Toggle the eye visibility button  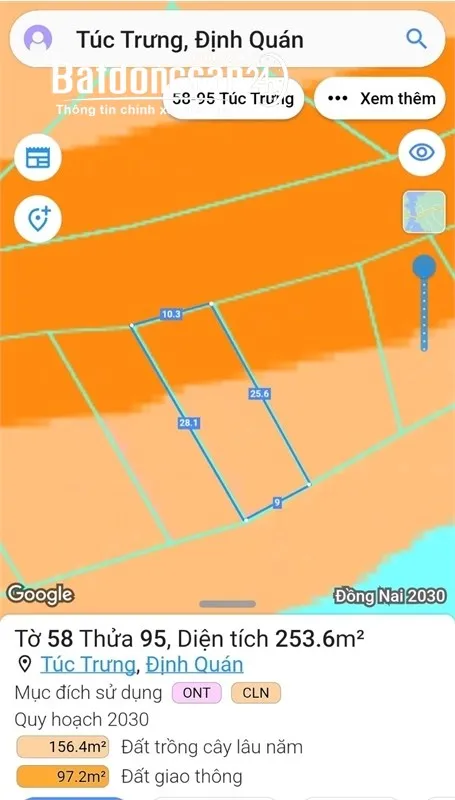[422, 152]
